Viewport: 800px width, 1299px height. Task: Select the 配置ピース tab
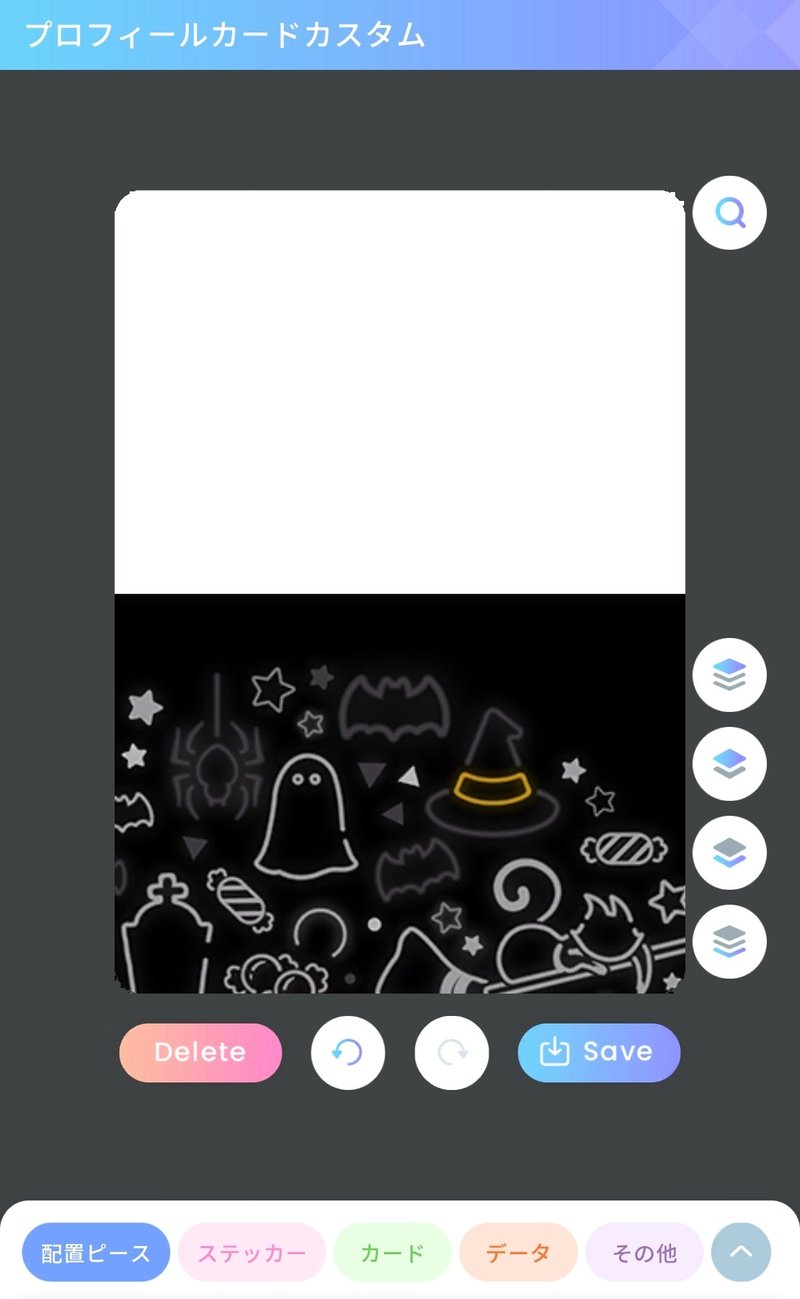pyautogui.click(x=96, y=1252)
